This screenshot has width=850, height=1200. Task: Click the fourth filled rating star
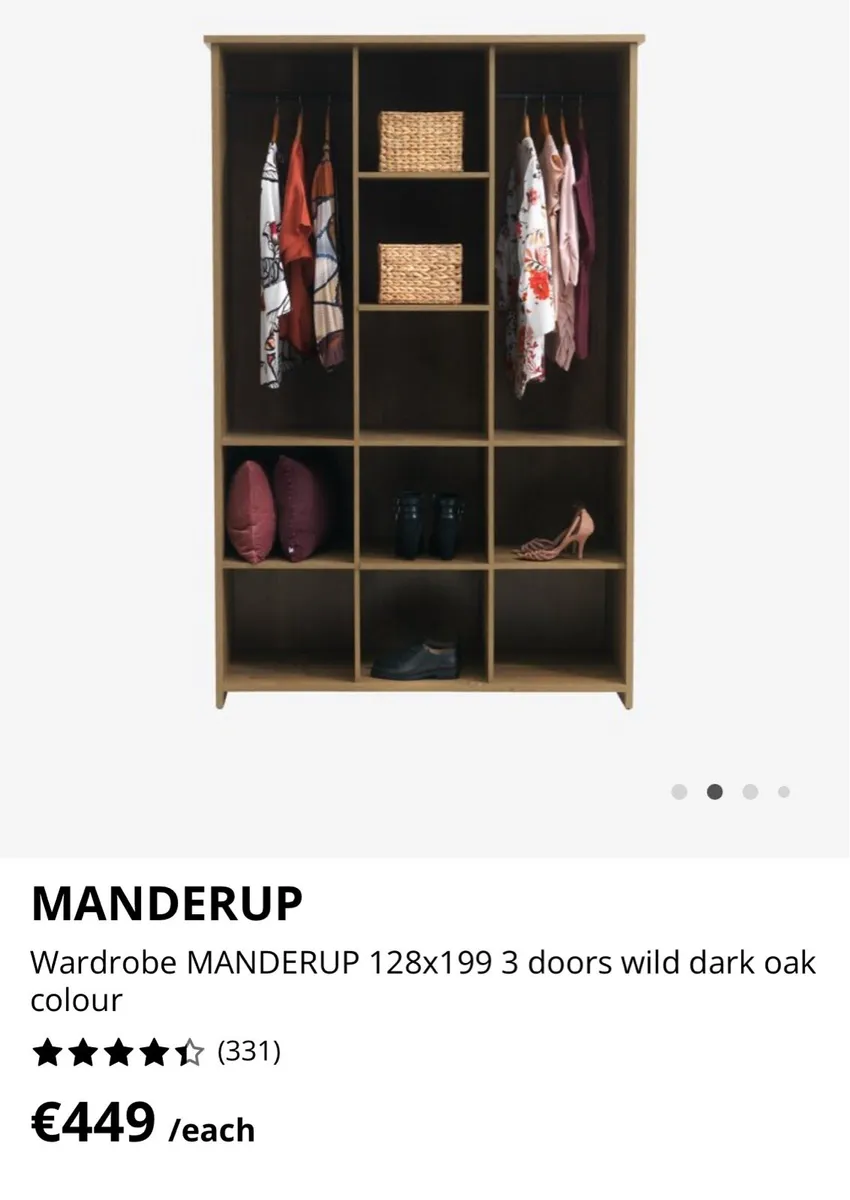[153, 1052]
